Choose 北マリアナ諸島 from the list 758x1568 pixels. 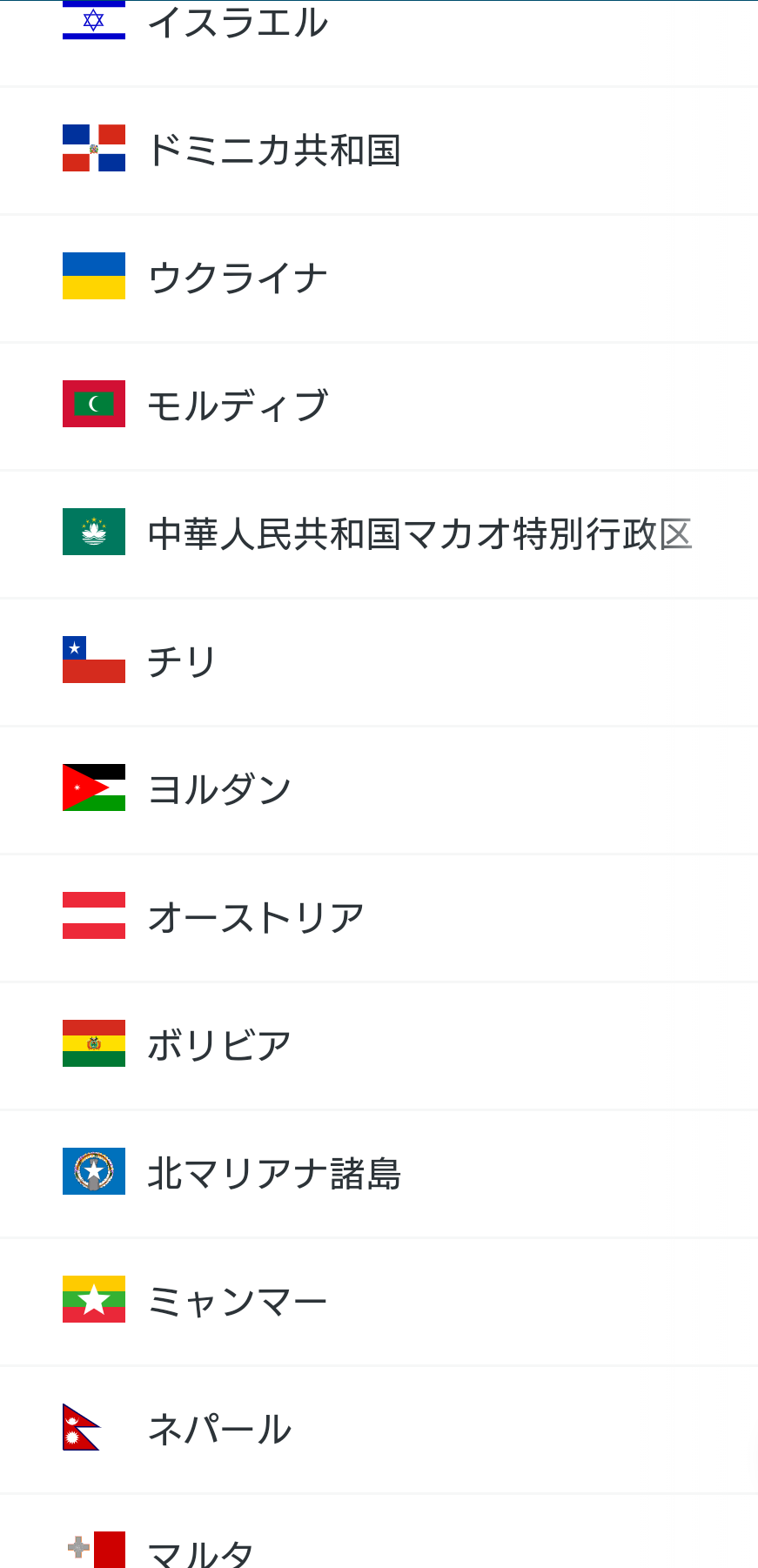[274, 1173]
